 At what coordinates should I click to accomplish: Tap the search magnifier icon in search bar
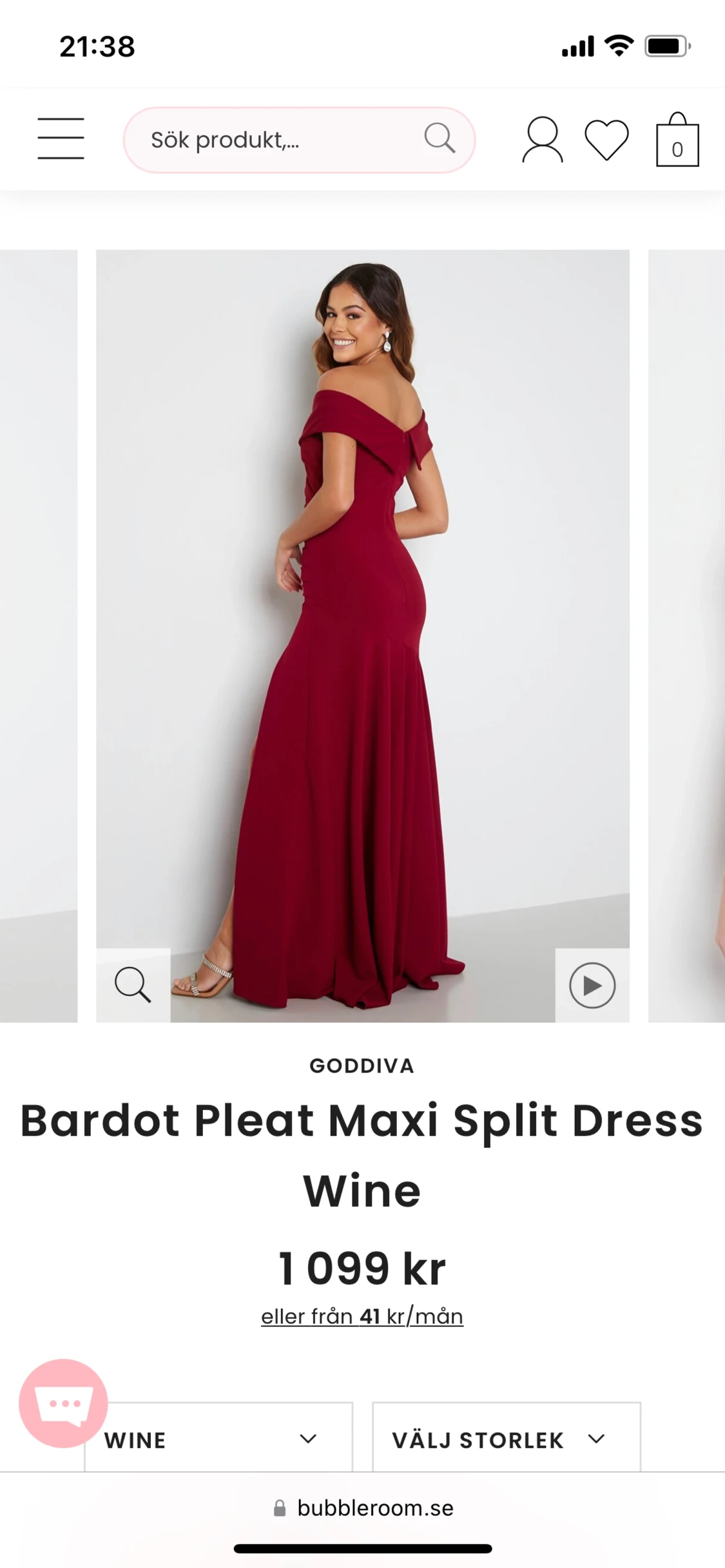pyautogui.click(x=440, y=138)
